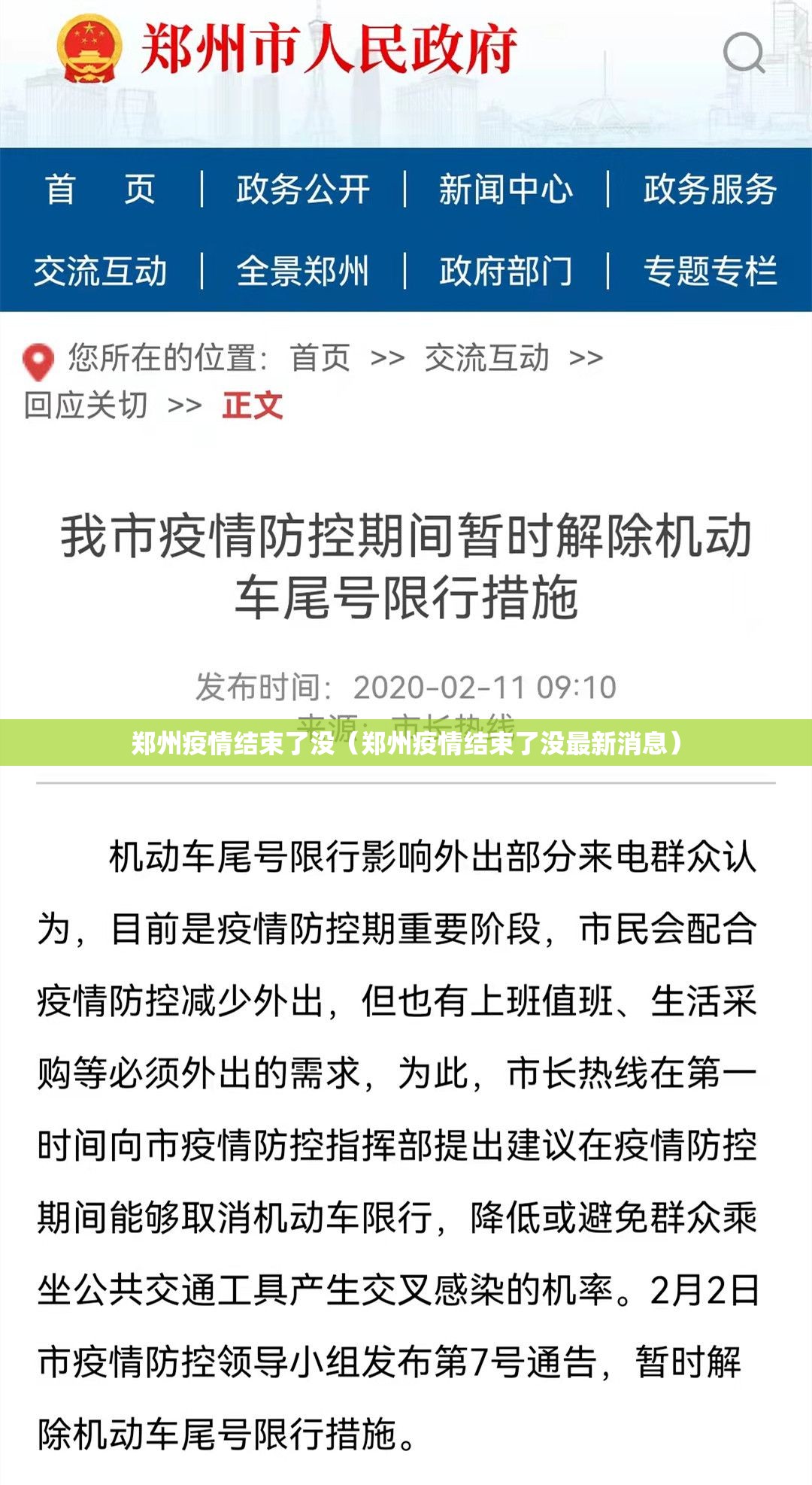The height and width of the screenshot is (1485, 812).
Task: Go to 政府部门
Action: [505, 271]
